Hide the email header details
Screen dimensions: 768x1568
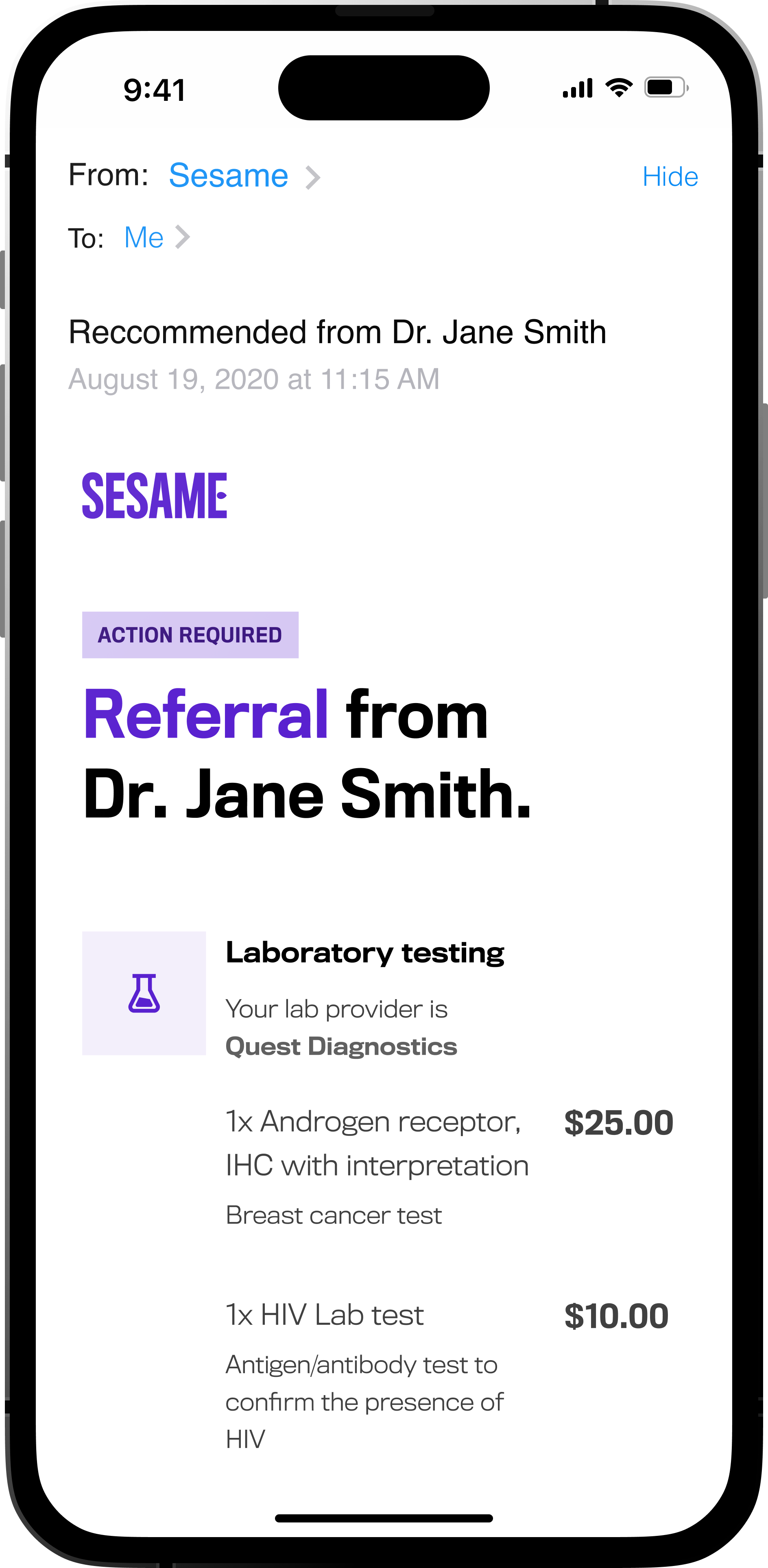pos(670,176)
